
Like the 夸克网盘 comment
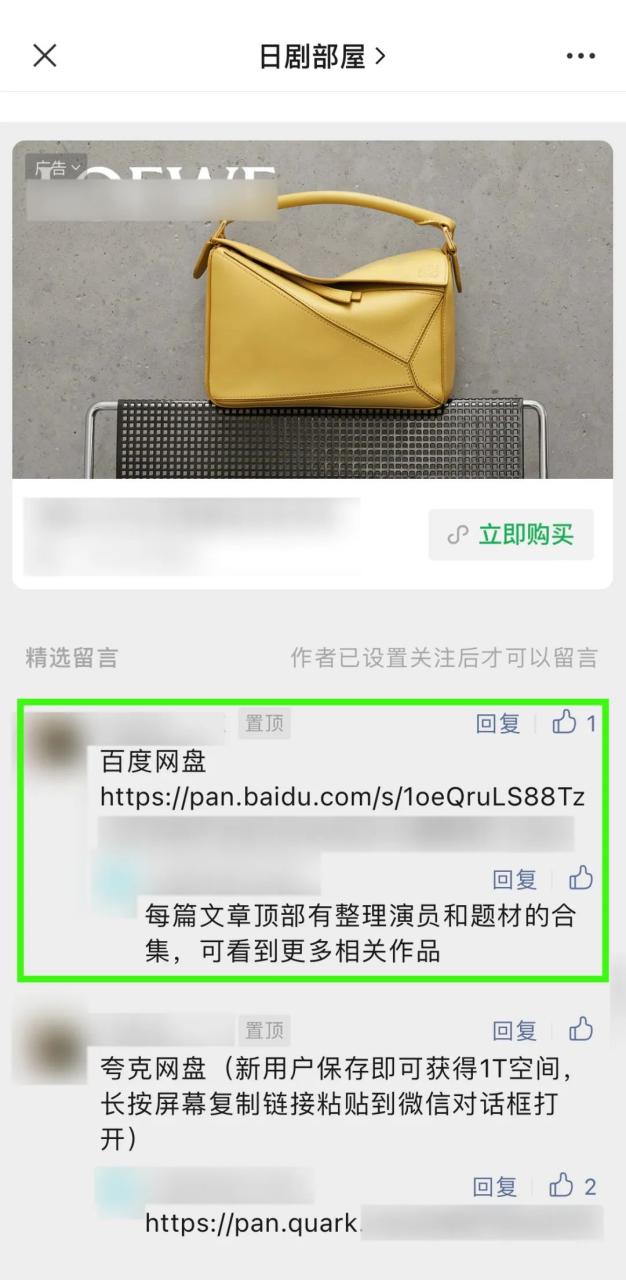click(581, 1029)
